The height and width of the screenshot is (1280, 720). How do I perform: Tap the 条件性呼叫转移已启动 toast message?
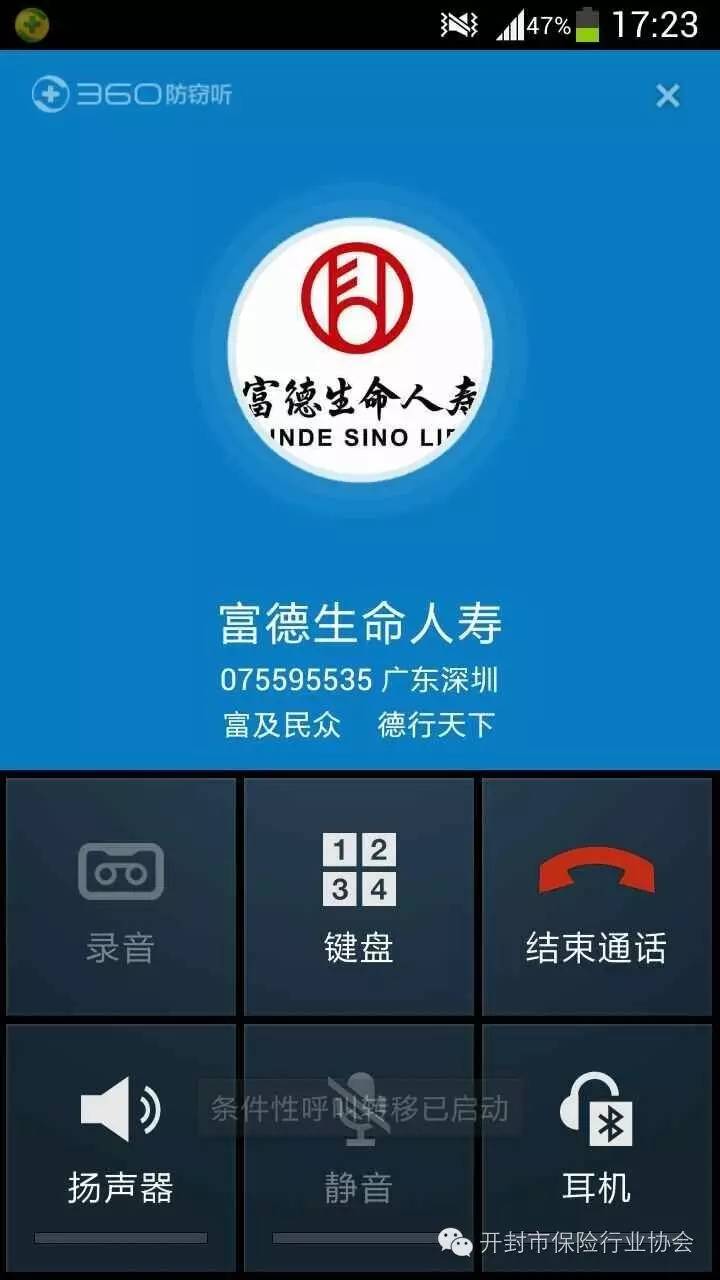(x=360, y=1107)
